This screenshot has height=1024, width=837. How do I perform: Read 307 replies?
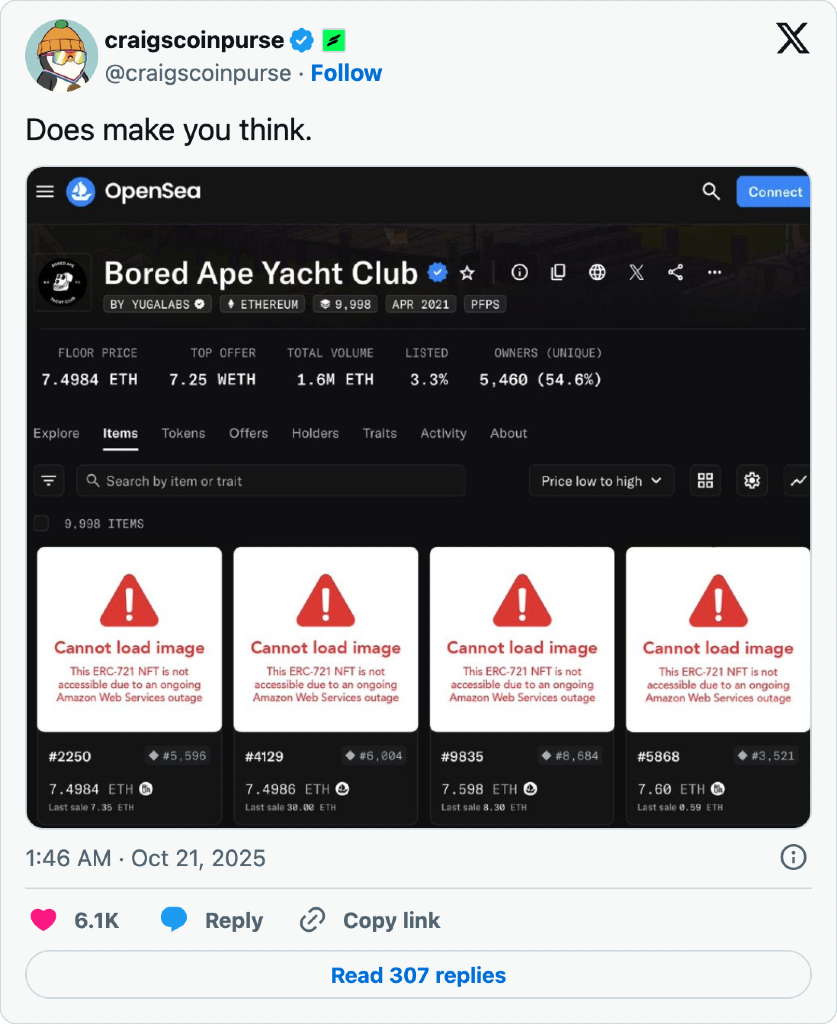pos(418,975)
